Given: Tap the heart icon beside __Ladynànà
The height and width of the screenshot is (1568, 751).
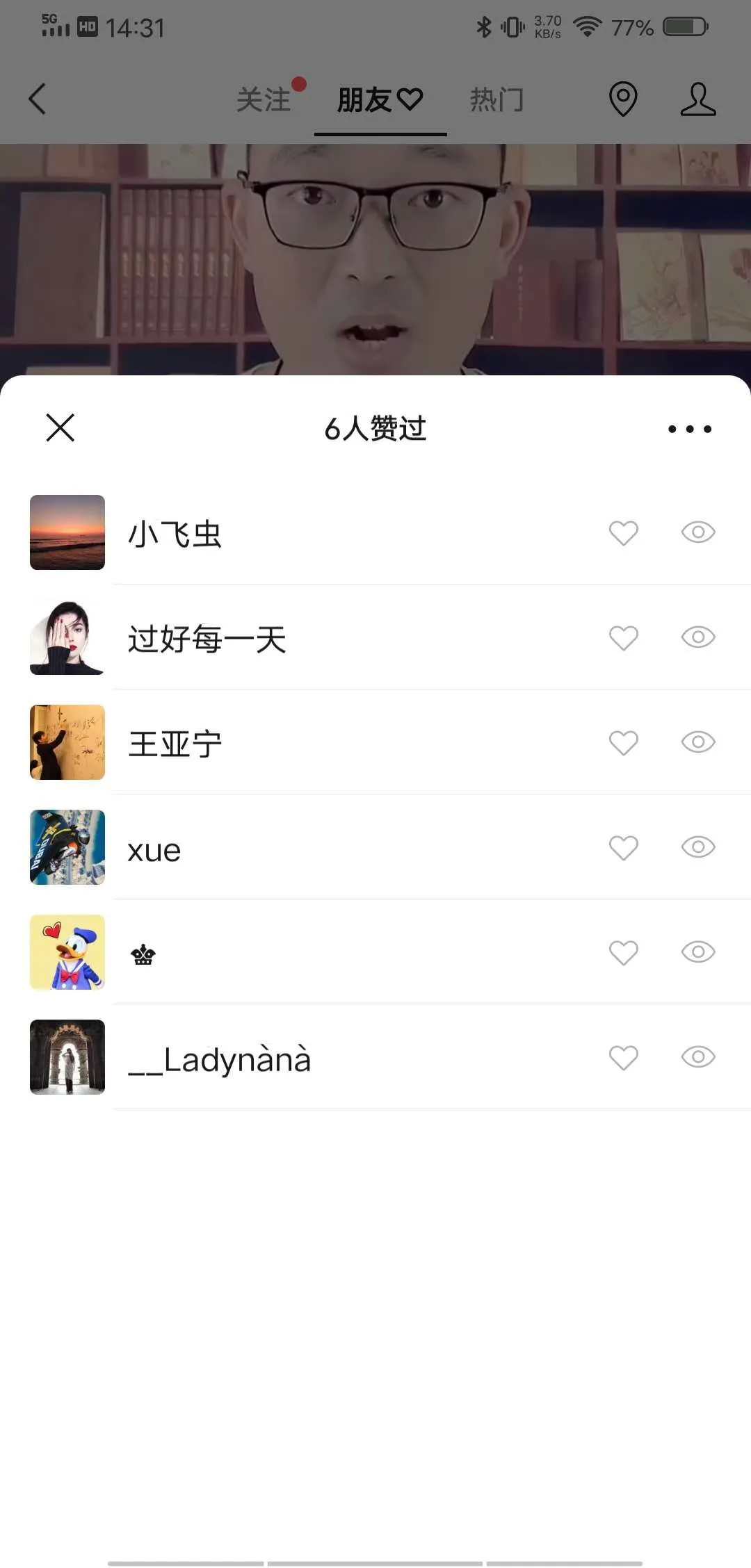Looking at the screenshot, I should point(623,1058).
